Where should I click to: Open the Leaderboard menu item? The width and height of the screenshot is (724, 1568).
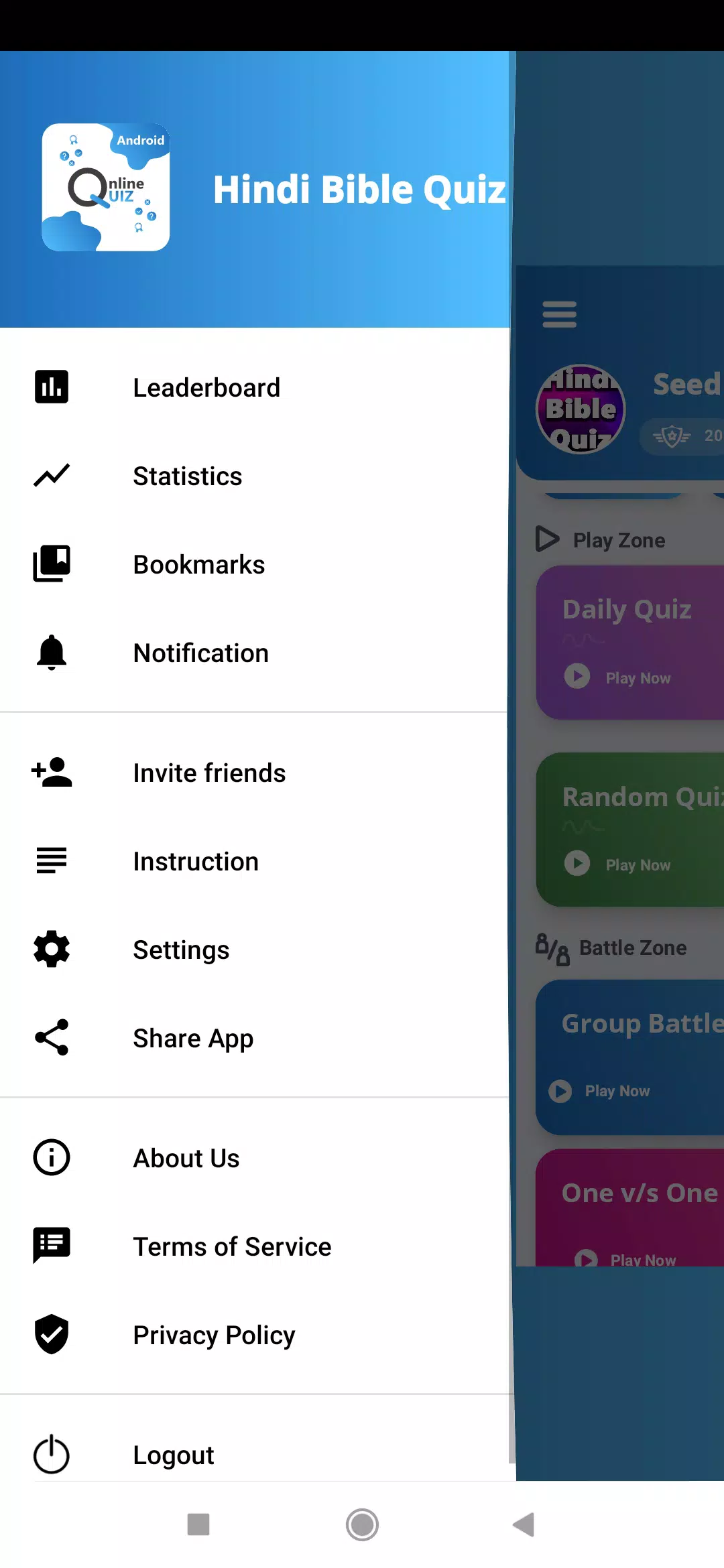[206, 388]
